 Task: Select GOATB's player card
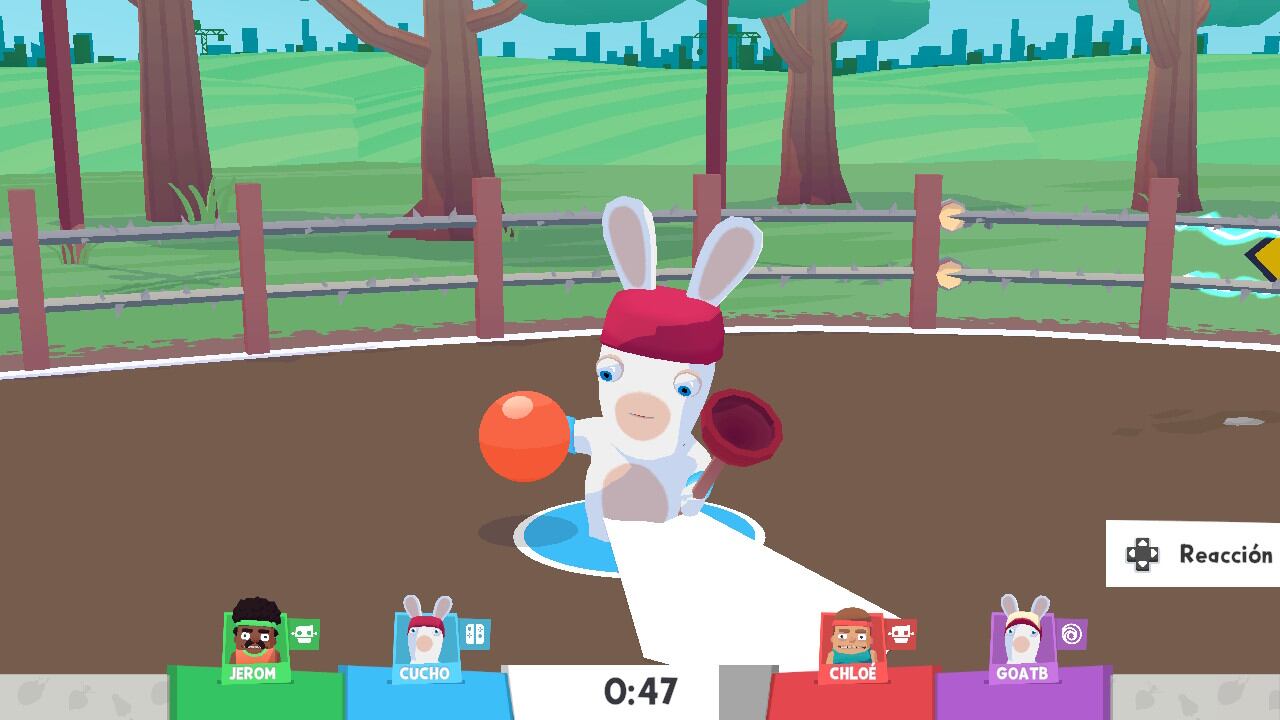click(x=1022, y=645)
